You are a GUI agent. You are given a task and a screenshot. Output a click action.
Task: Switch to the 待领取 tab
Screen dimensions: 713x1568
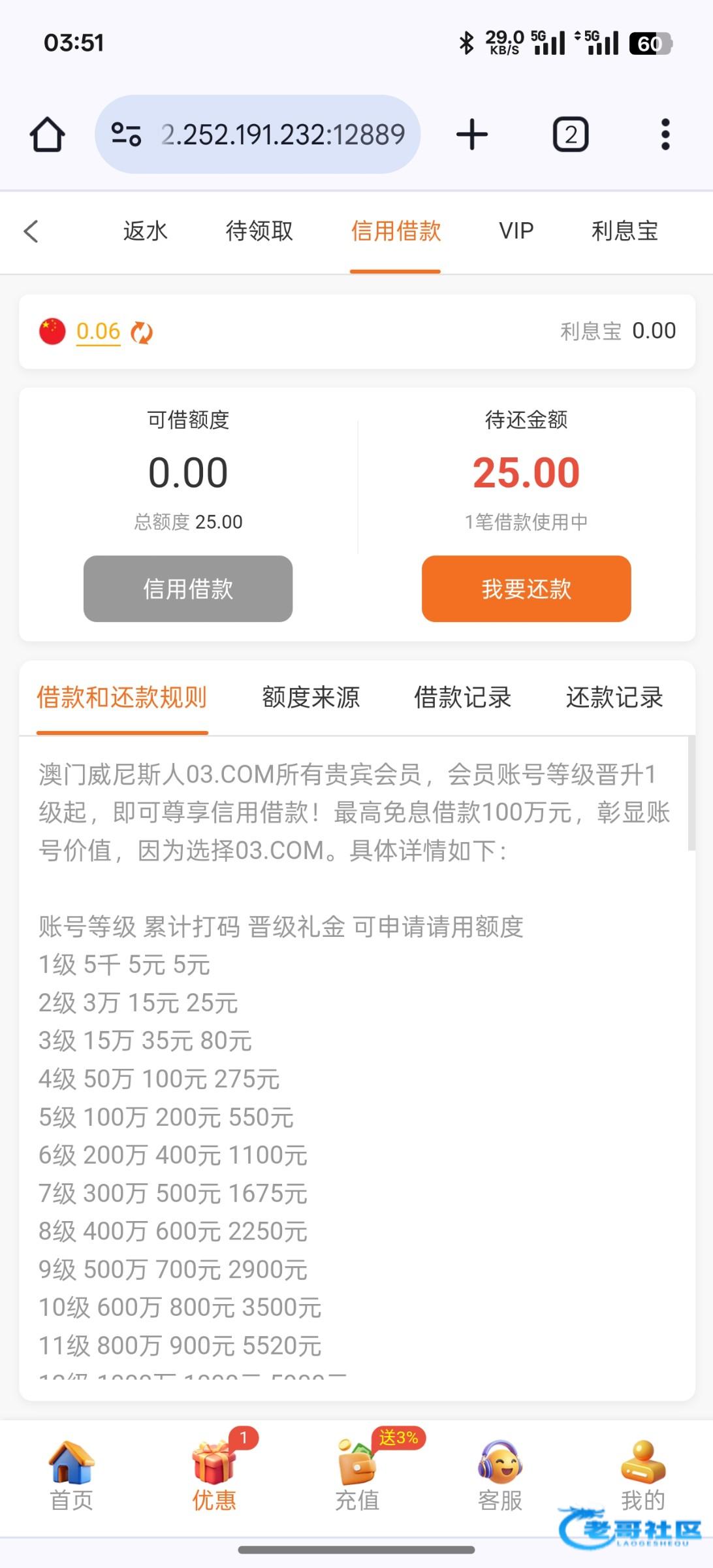(x=259, y=231)
